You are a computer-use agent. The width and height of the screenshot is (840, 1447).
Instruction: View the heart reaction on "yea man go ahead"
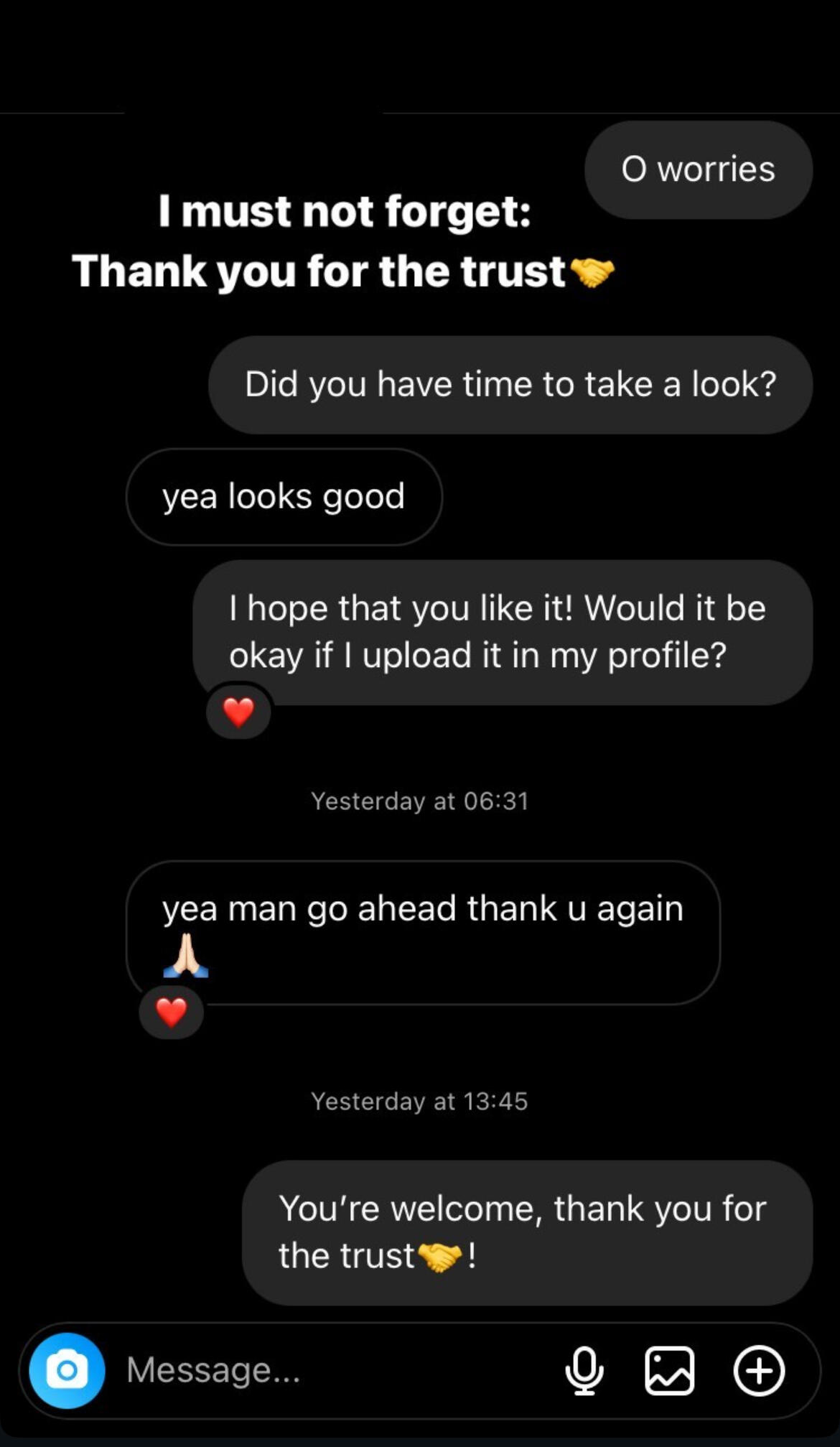171,1013
